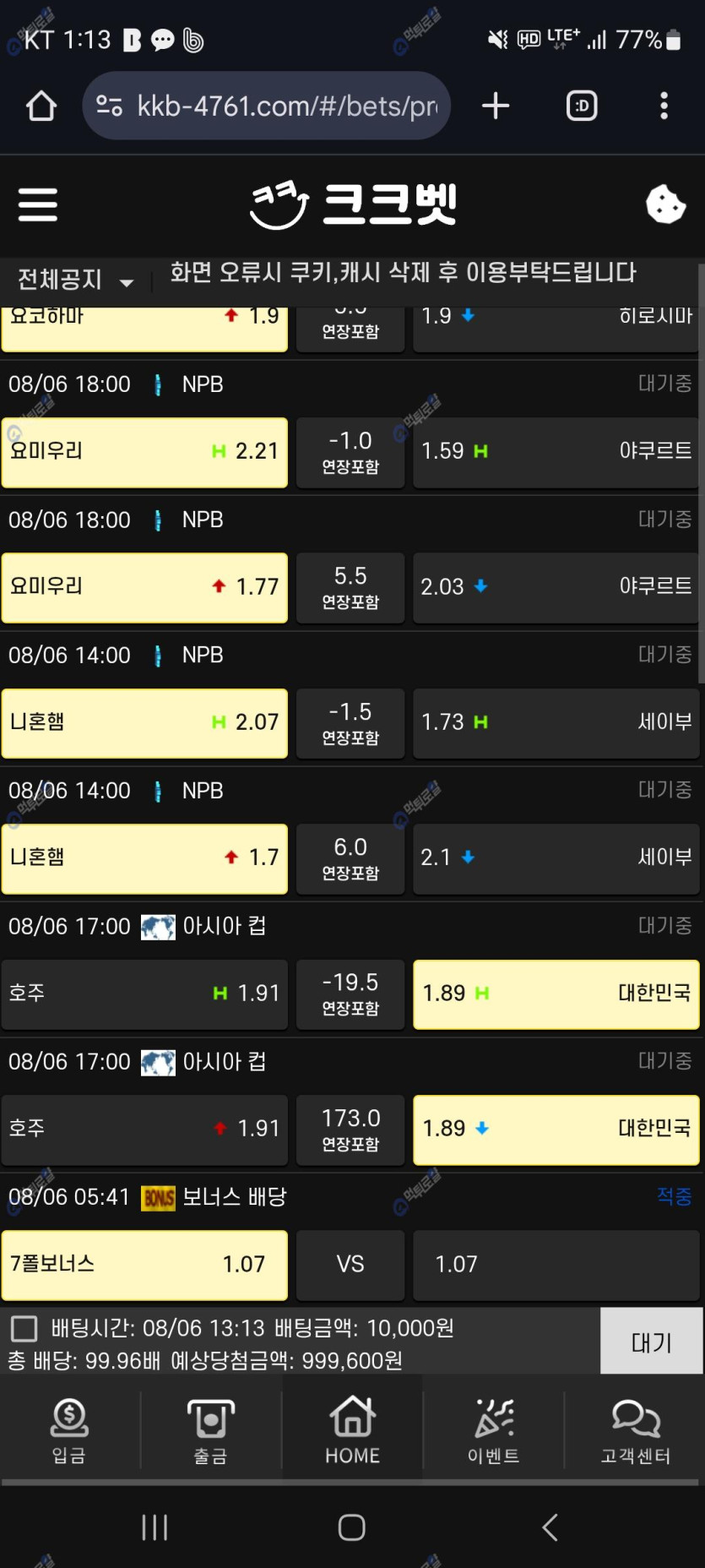The height and width of the screenshot is (1568, 705).
Task: Open 고객센터 customer center
Action: [x=636, y=1430]
